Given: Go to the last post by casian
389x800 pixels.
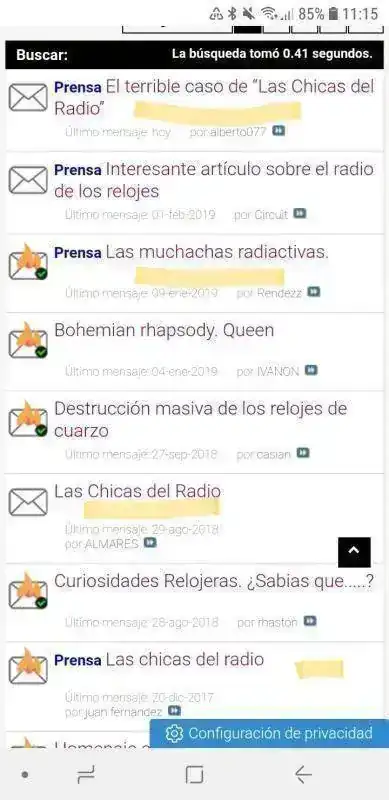Looking at the screenshot, I should tap(303, 453).
